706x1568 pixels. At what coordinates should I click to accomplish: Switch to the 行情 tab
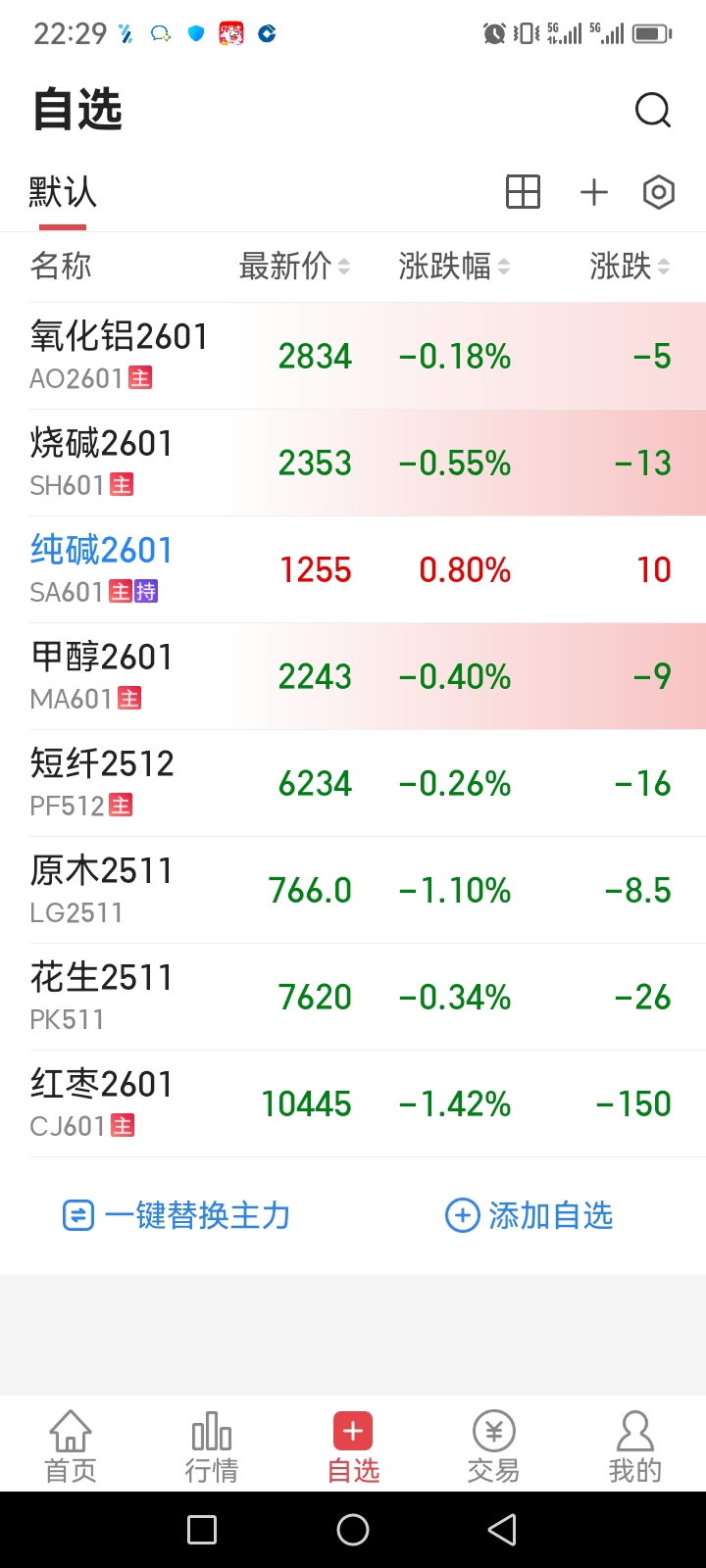212,1446
